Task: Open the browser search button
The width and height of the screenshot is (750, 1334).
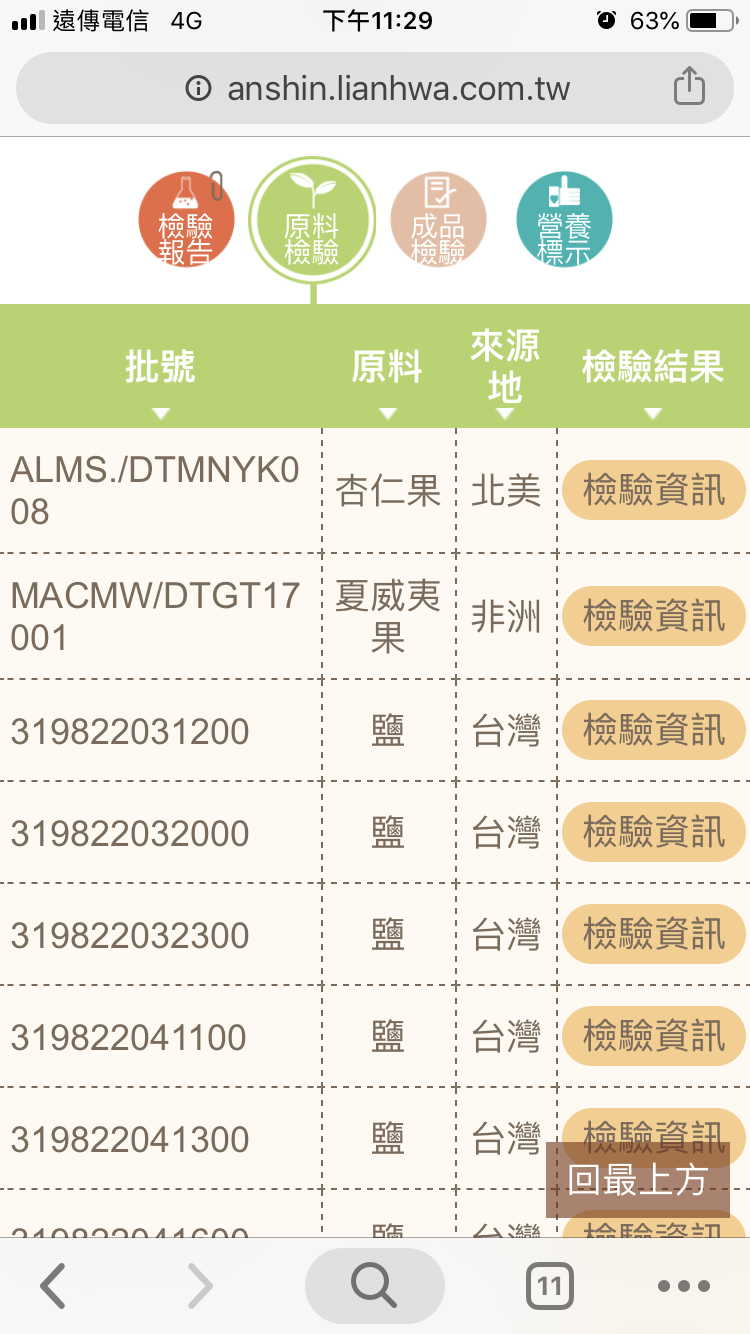Action: [x=375, y=1286]
